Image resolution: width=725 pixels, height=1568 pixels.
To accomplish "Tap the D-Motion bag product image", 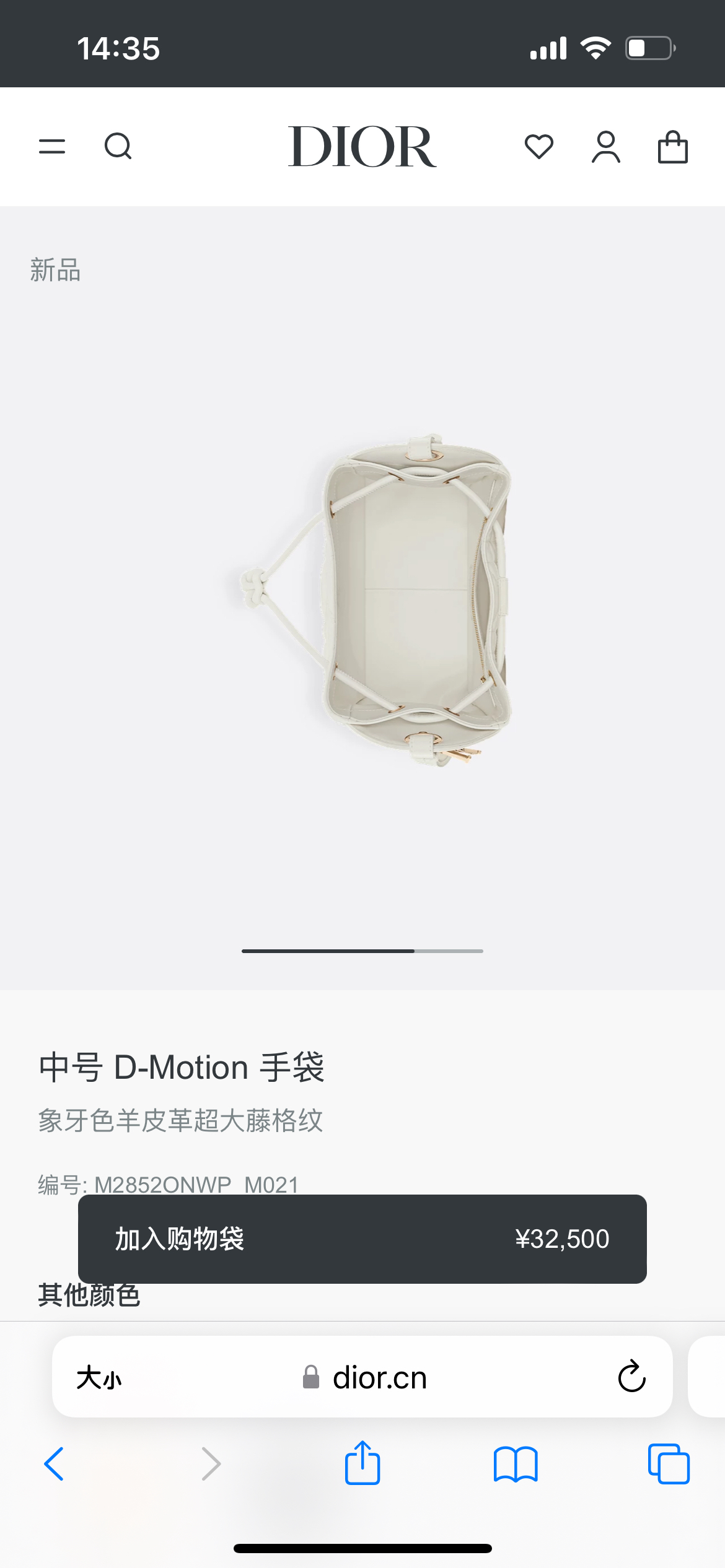I will [x=378, y=598].
